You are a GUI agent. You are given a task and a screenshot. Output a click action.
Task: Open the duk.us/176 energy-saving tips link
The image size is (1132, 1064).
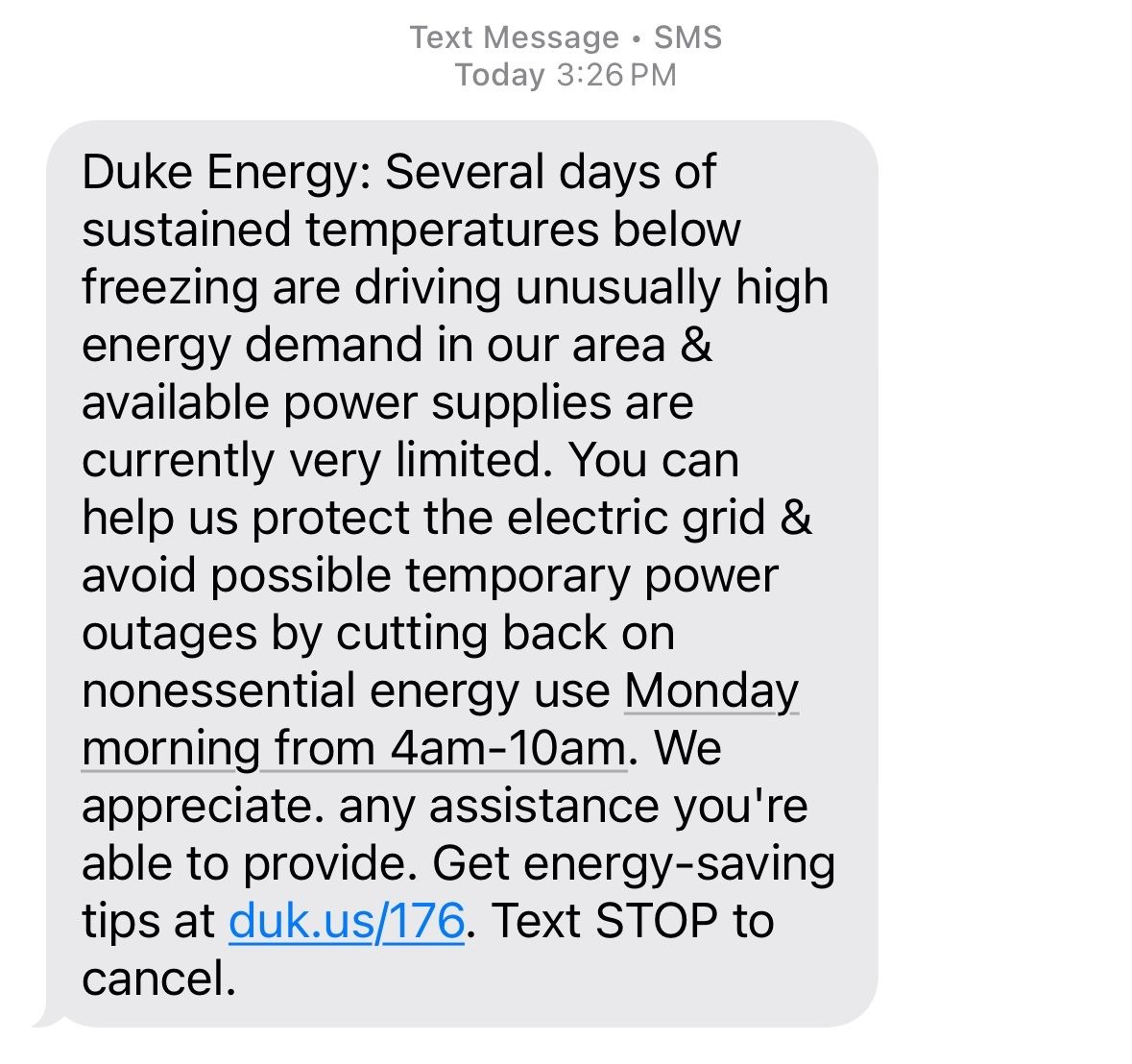(346, 921)
